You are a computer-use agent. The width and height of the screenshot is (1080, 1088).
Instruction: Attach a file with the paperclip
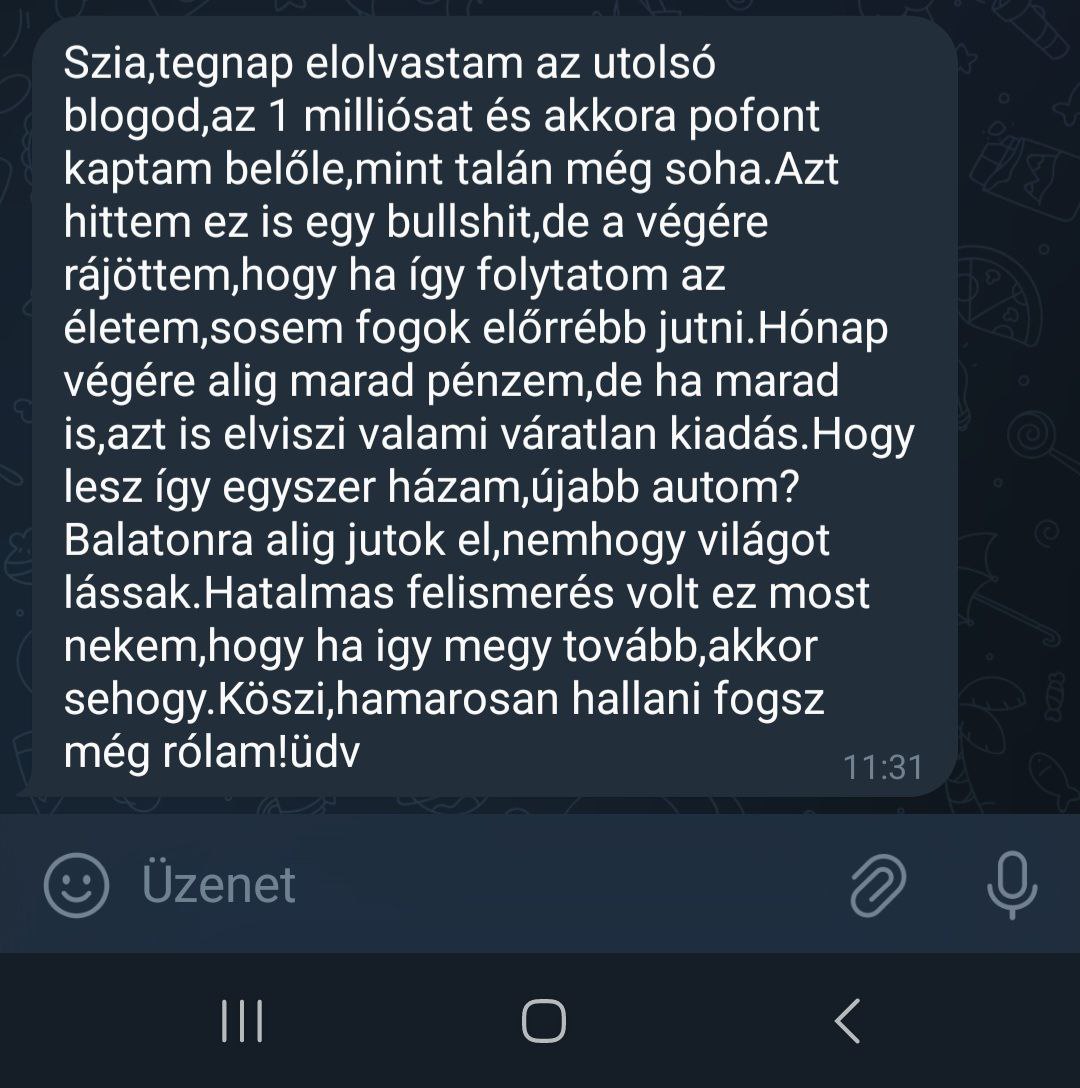[877, 885]
